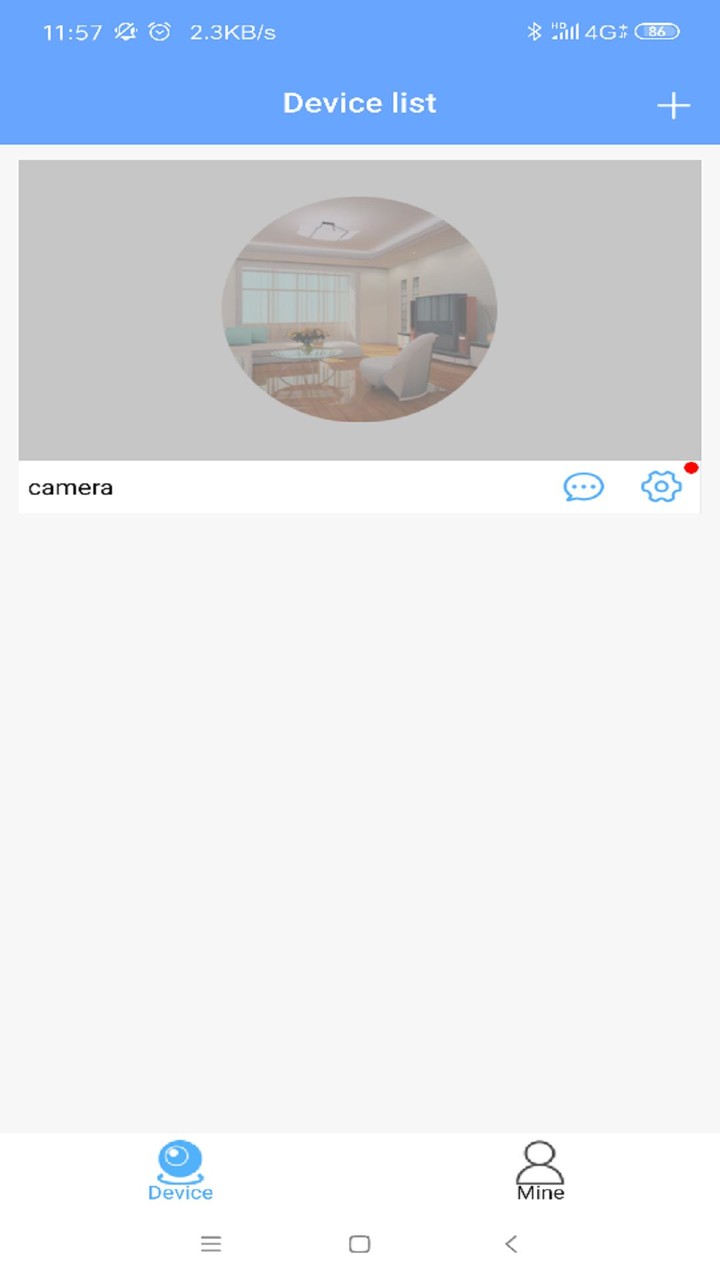This screenshot has width=720, height=1280.
Task: Open the camera settings gear
Action: click(660, 487)
